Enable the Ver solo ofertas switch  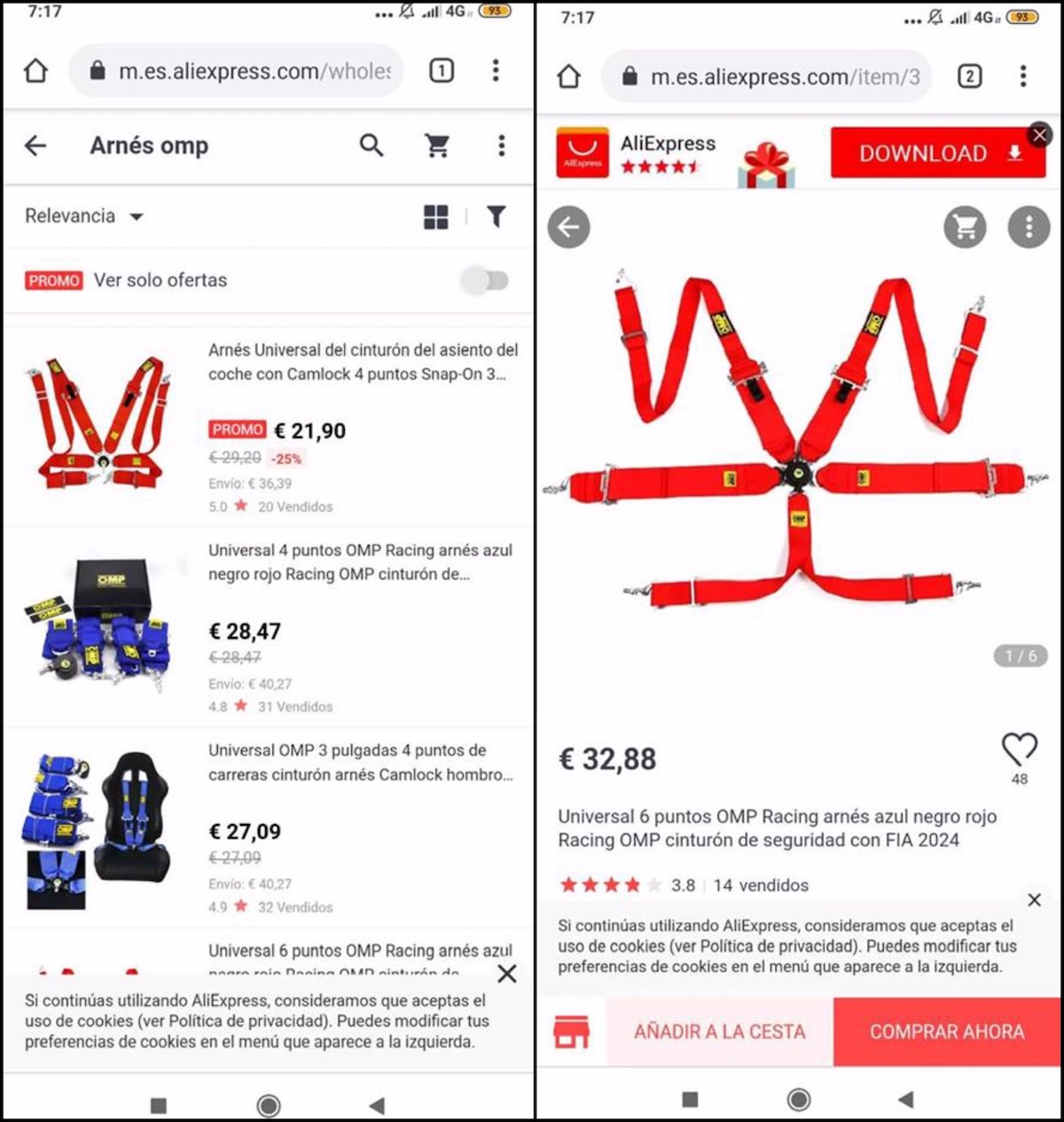click(x=485, y=281)
